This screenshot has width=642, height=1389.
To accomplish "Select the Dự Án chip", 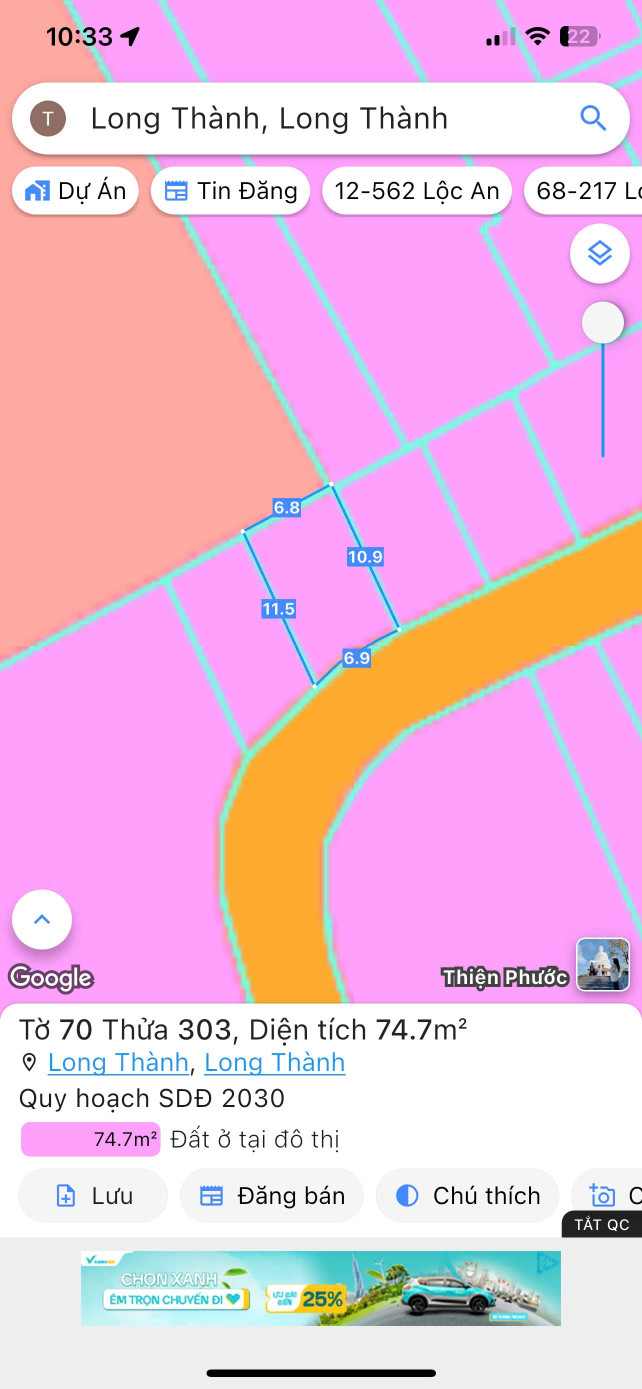I will point(76,191).
